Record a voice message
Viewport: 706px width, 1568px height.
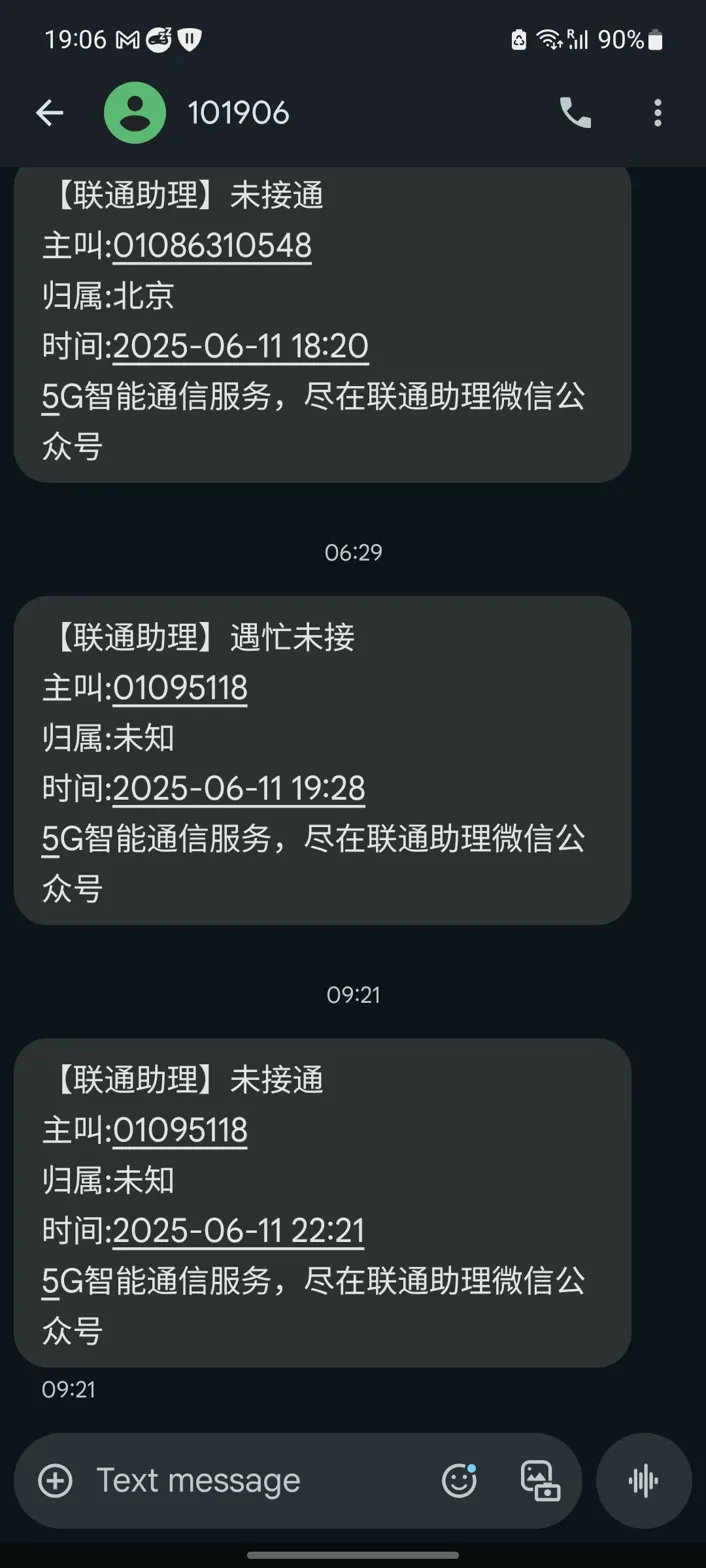tap(643, 1480)
